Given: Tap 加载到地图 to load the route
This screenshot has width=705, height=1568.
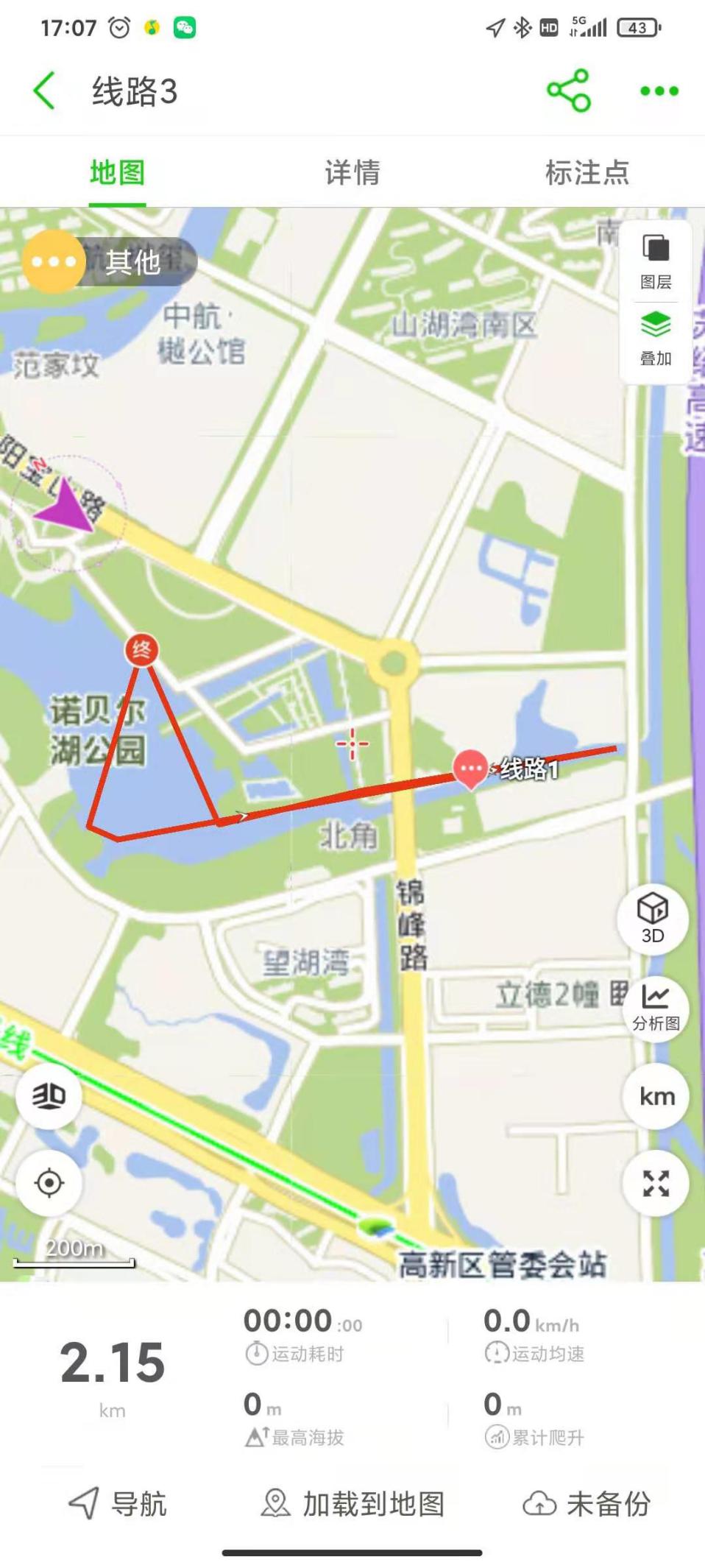Looking at the screenshot, I should coord(353,1504).
